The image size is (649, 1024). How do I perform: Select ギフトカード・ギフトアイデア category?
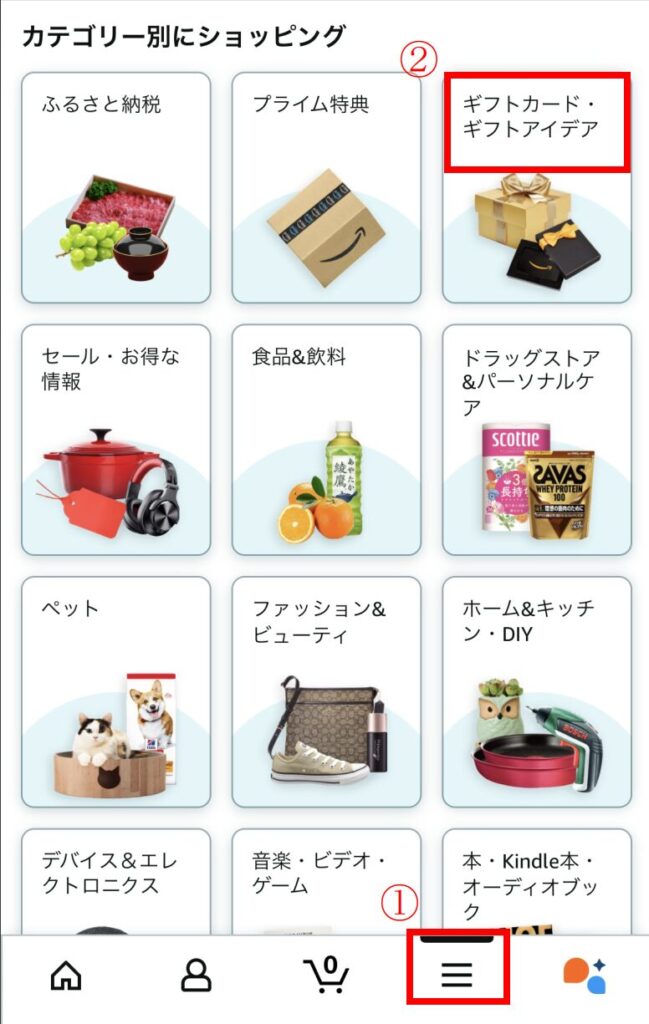[x=537, y=188]
